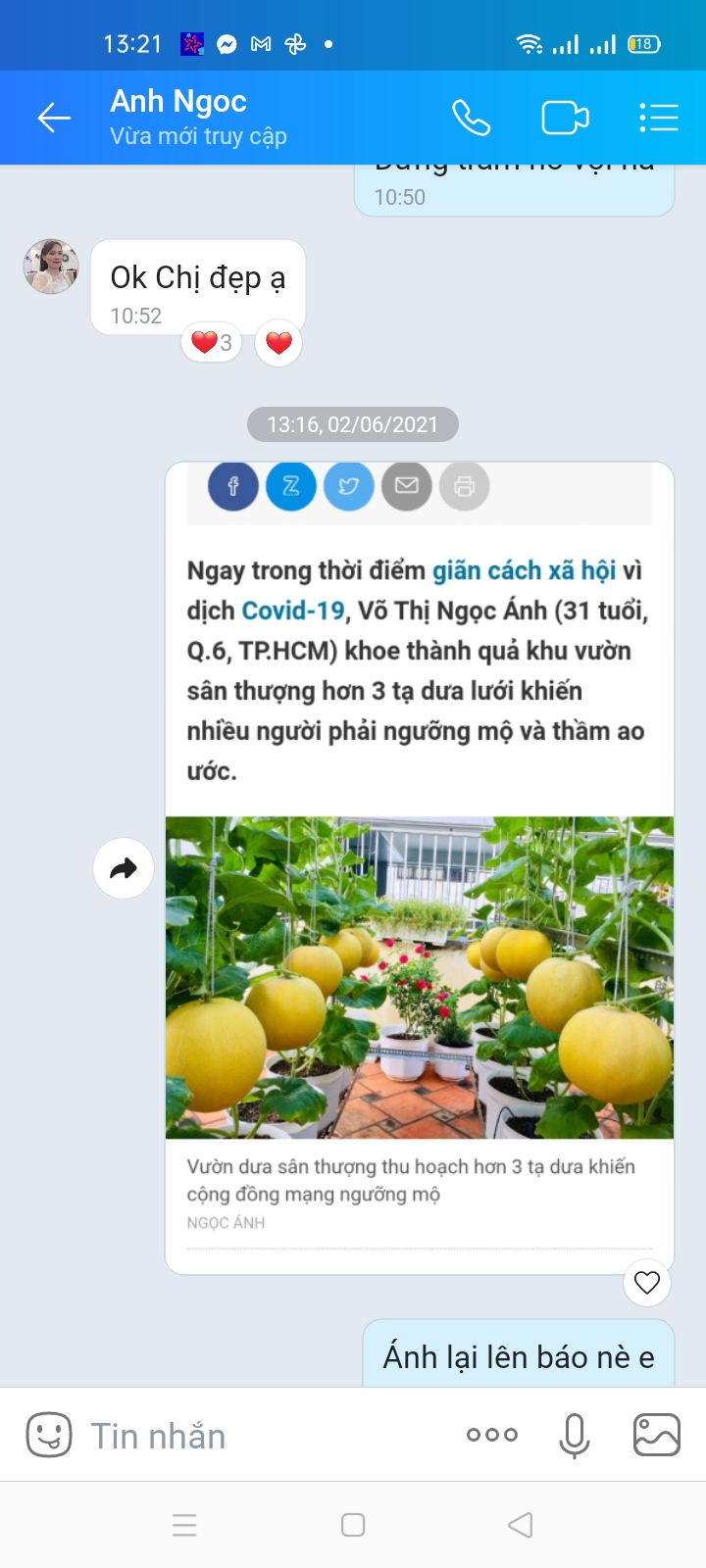
Task: Start a video call with Anh Ngoc
Action: (x=565, y=119)
